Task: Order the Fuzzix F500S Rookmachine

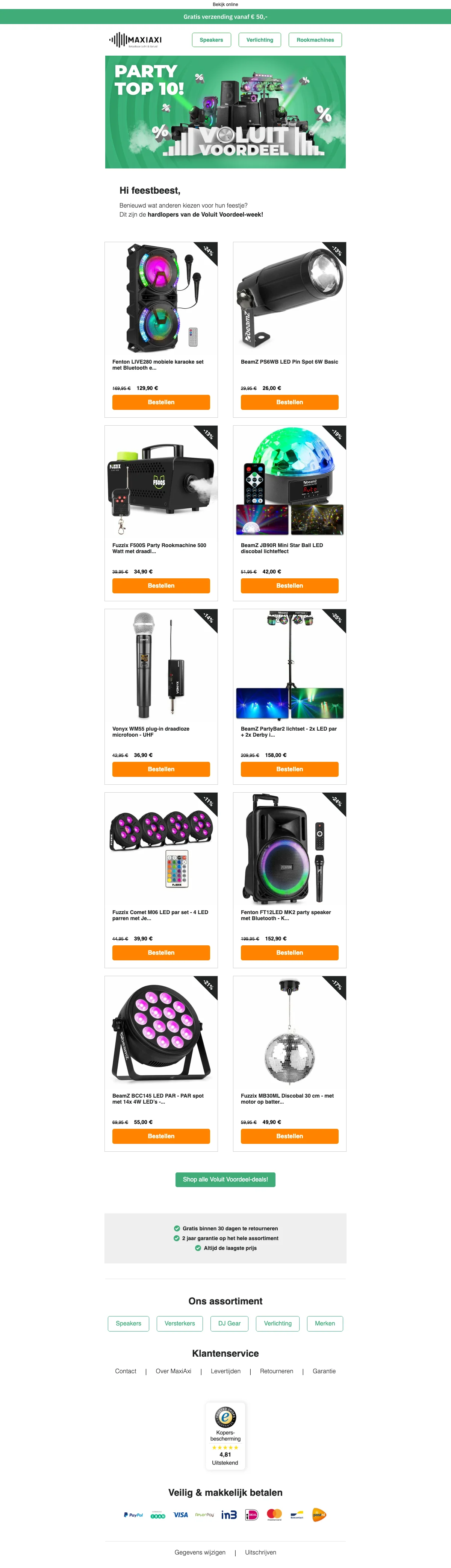Action: [x=161, y=585]
